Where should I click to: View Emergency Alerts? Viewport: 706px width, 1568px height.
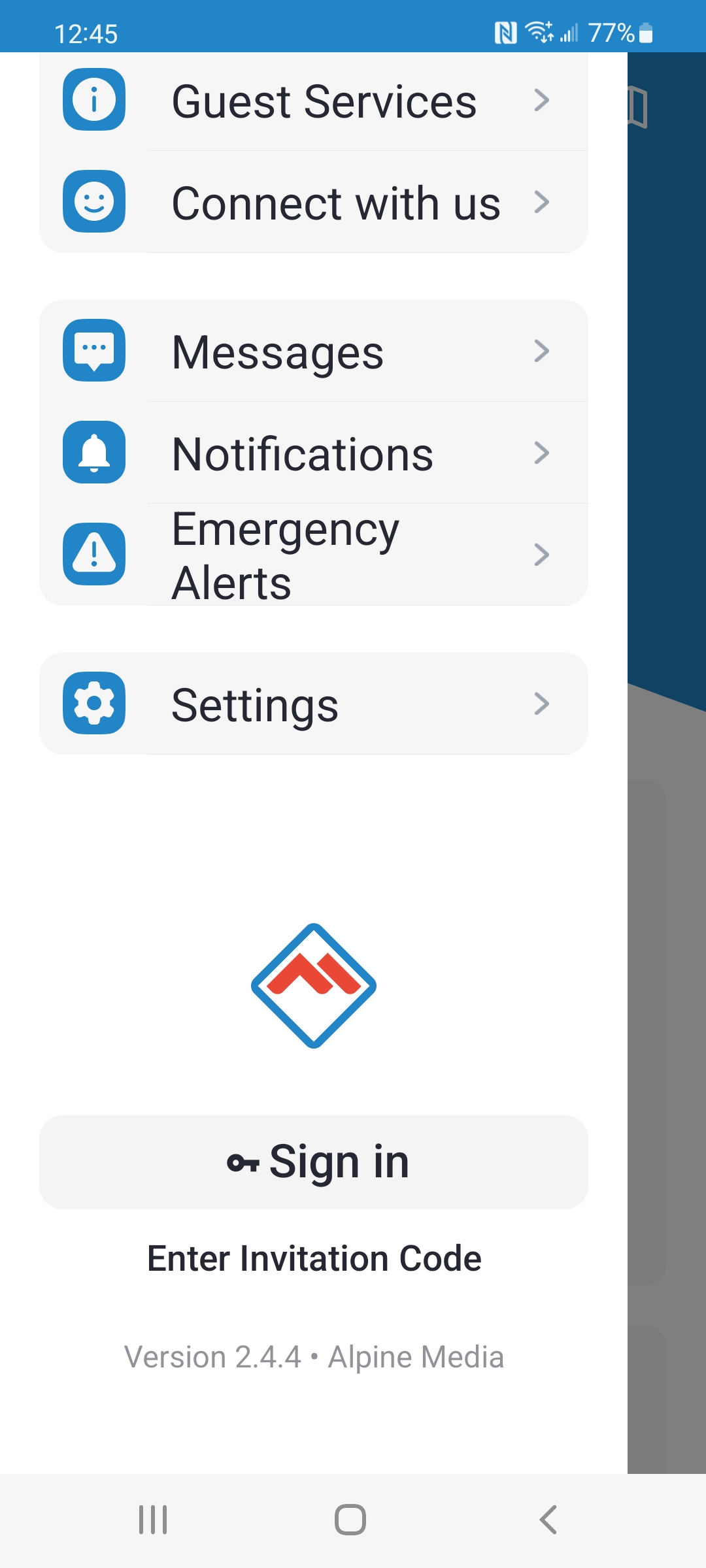pyautogui.click(x=314, y=555)
